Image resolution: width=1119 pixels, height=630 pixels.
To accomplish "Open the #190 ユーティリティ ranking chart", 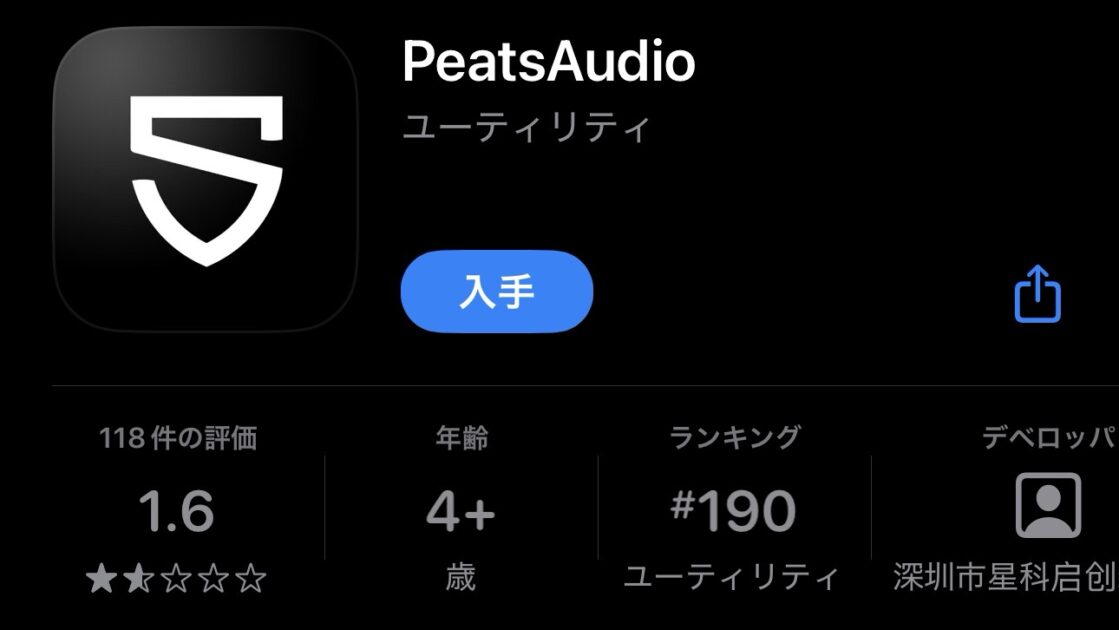I will [x=734, y=510].
